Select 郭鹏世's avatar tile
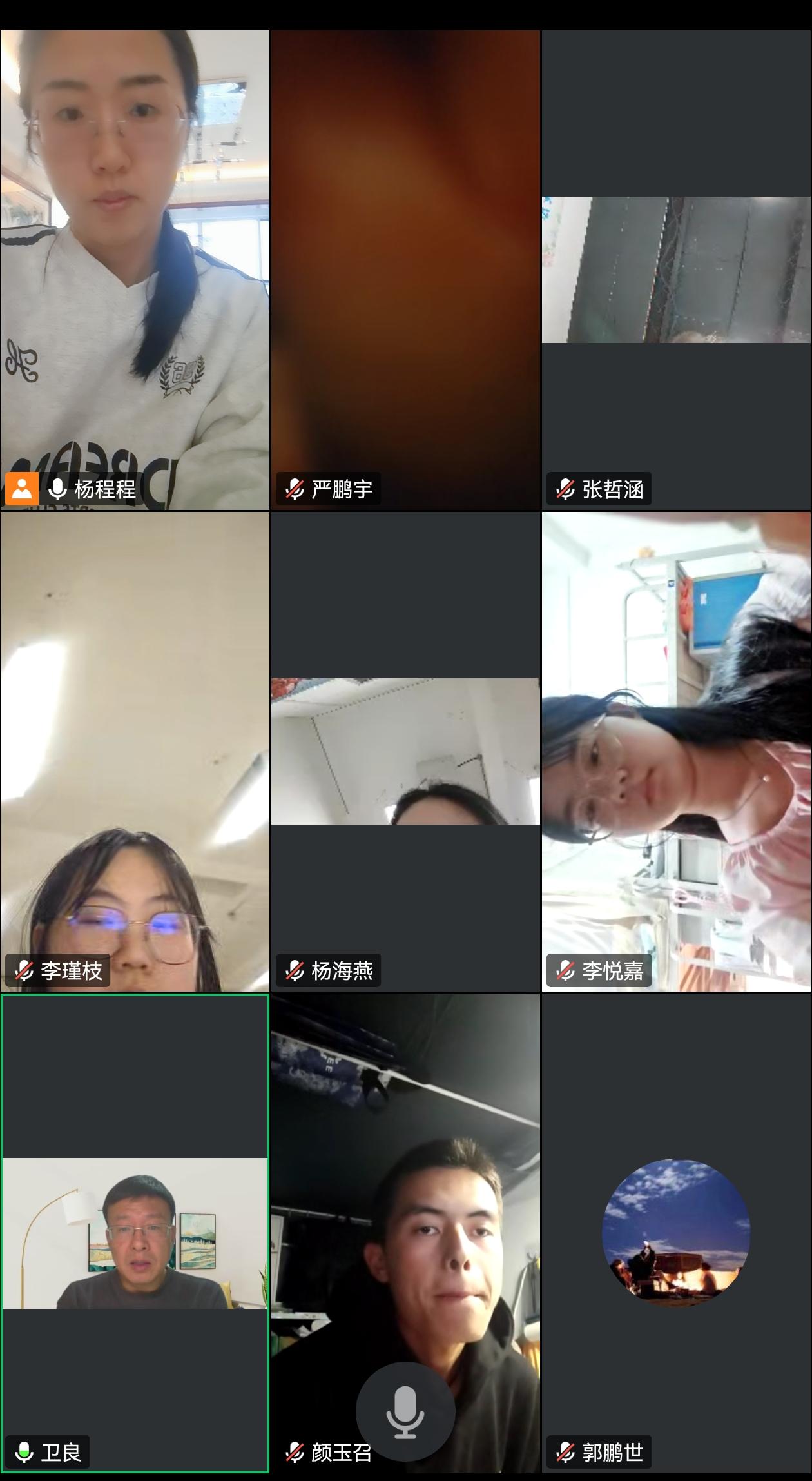This screenshot has width=812, height=1481. pos(676,1233)
